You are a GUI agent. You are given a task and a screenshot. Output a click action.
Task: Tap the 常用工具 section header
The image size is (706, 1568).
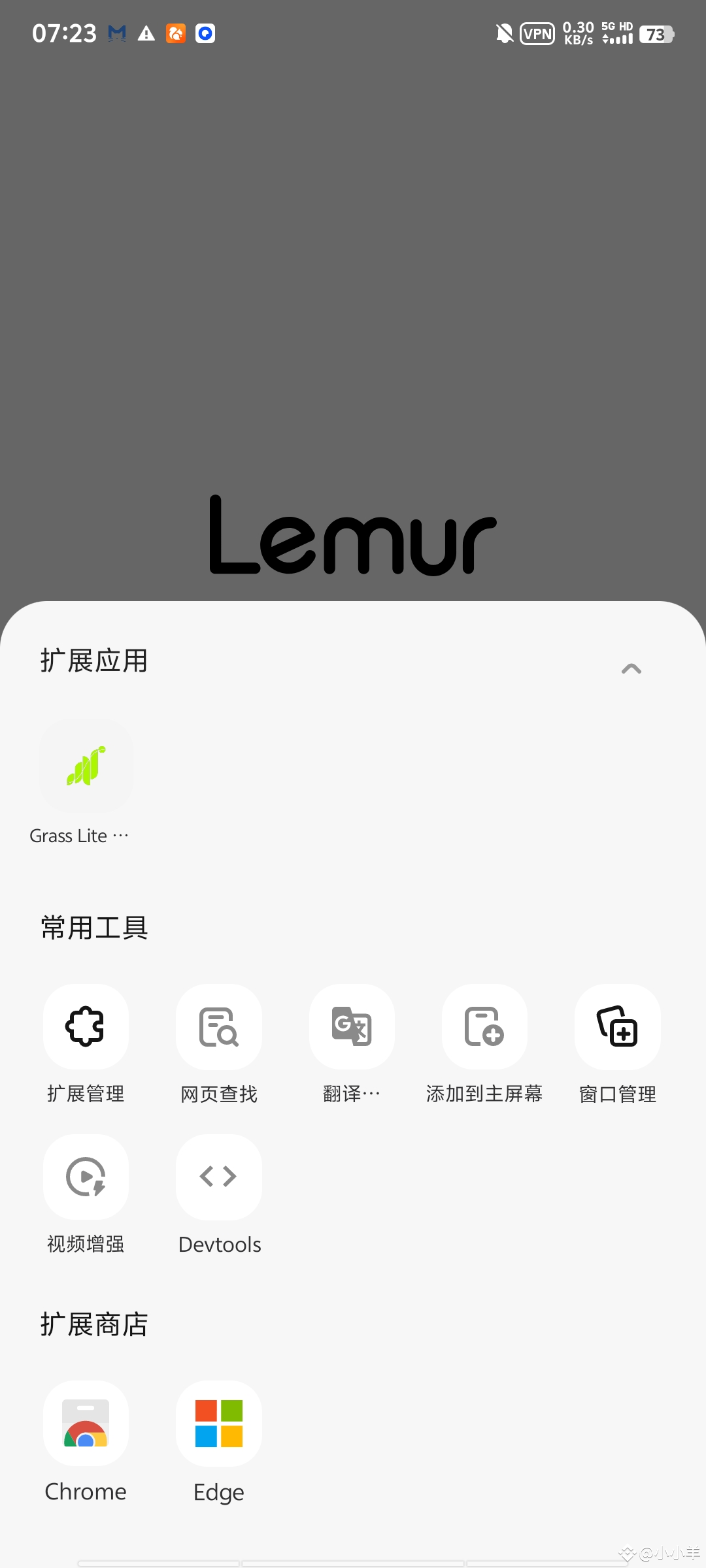coord(93,928)
